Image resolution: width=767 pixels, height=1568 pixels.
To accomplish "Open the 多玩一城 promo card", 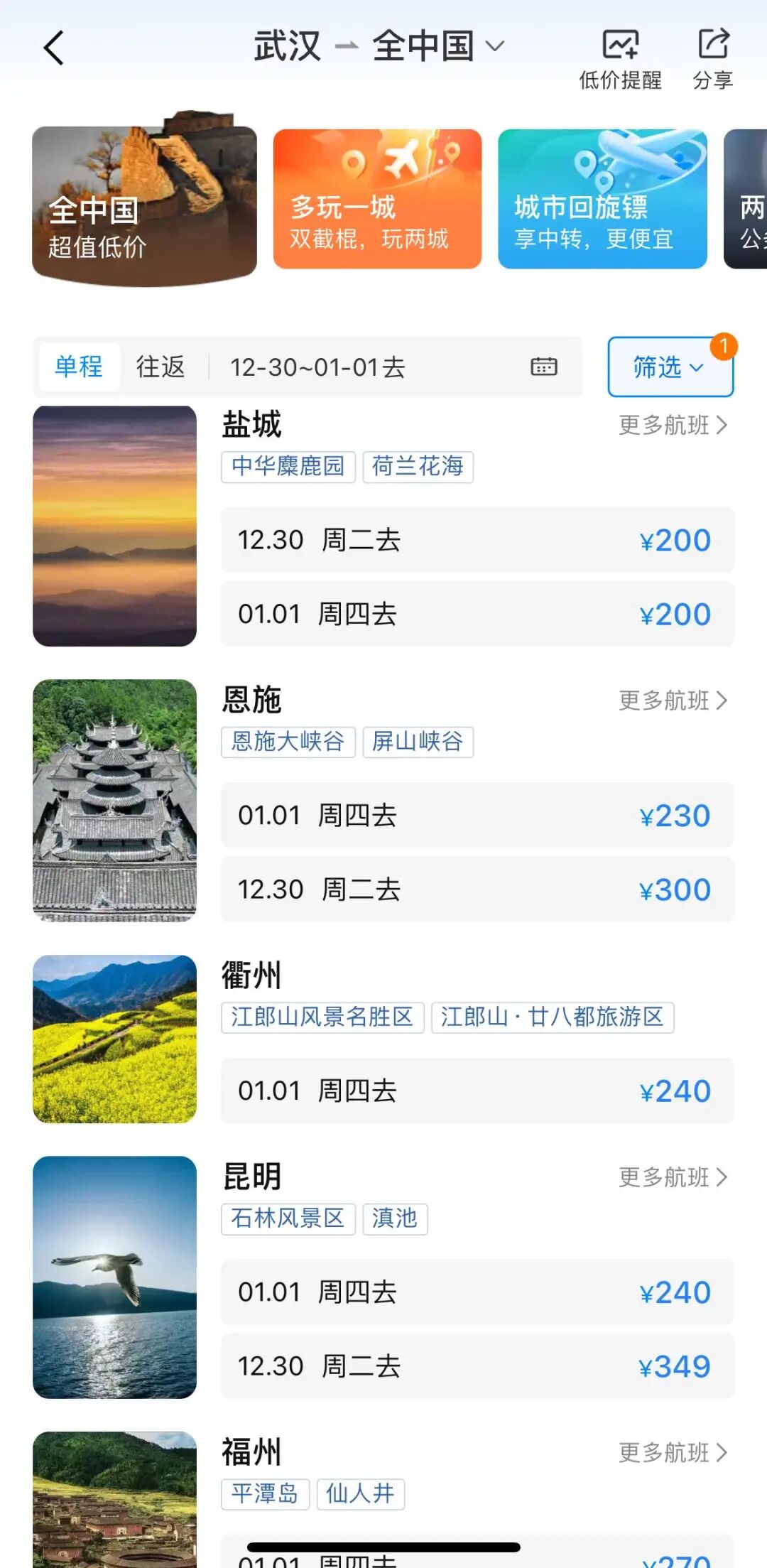I will 377,199.
